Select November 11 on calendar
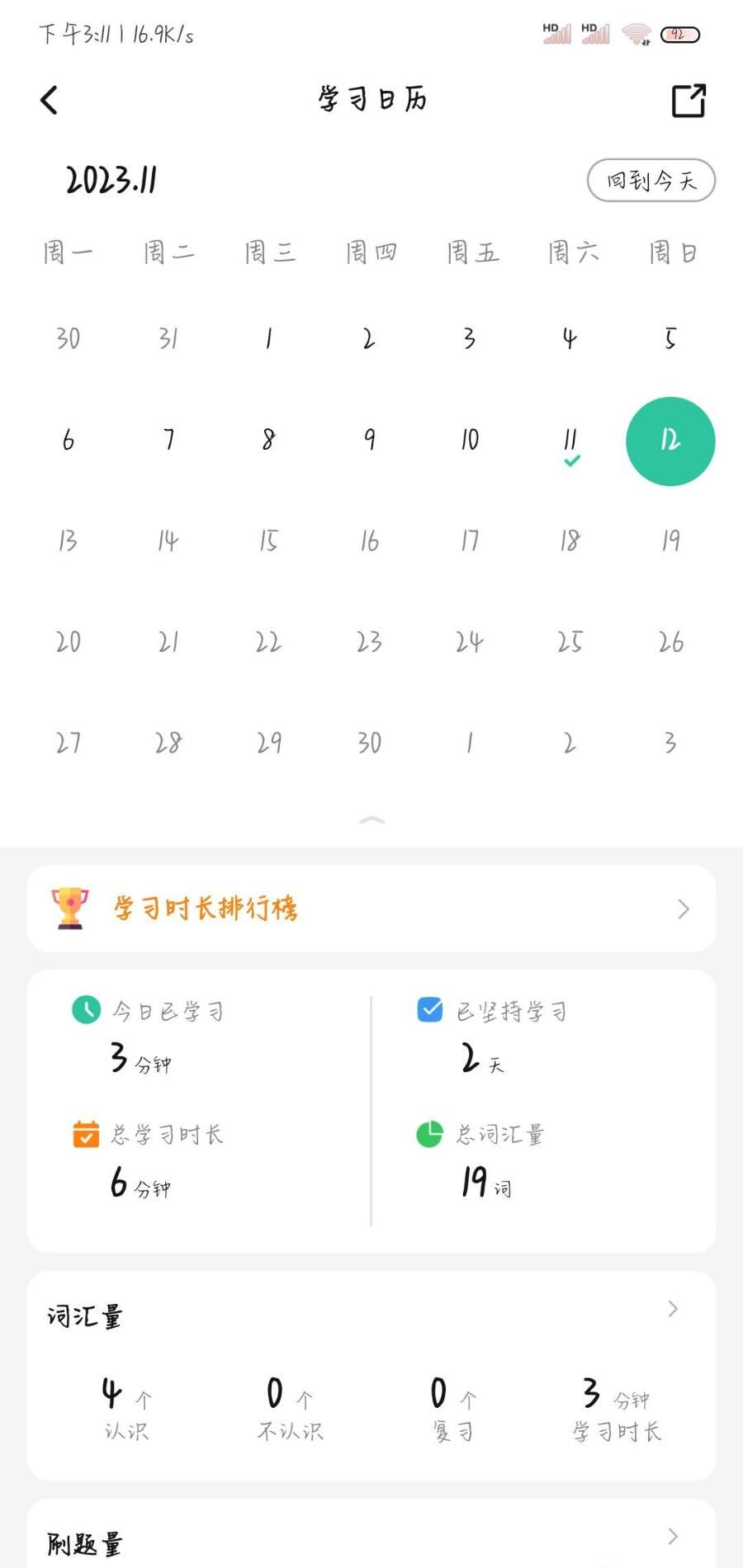 570,441
